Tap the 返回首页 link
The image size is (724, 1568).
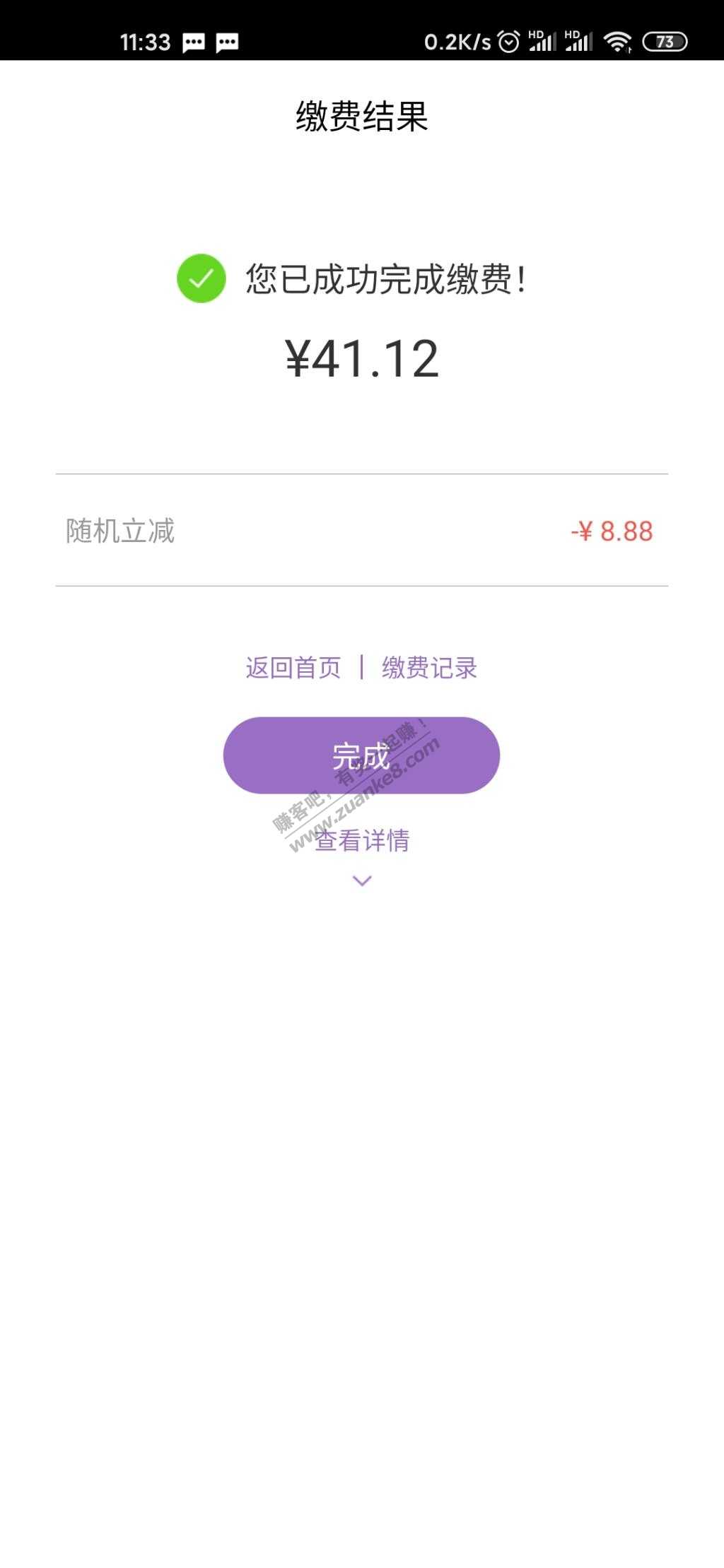click(293, 668)
